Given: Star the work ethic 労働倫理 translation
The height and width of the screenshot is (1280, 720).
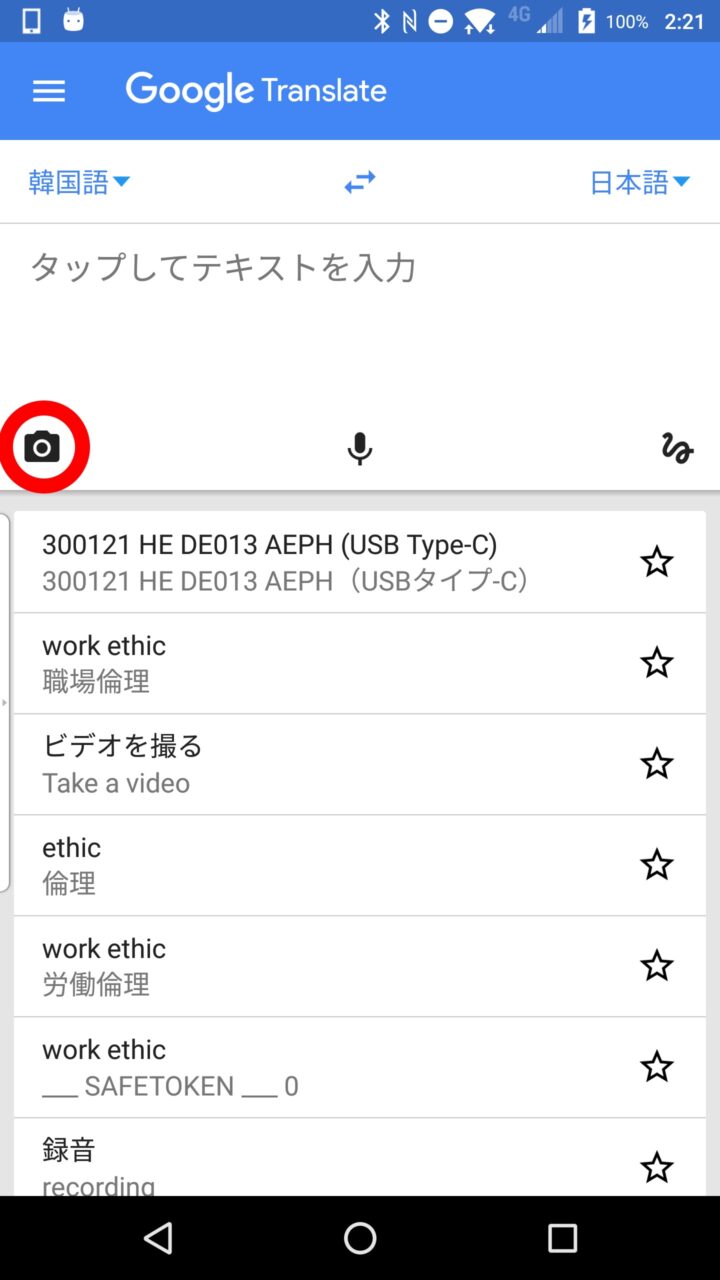Looking at the screenshot, I should coord(656,966).
